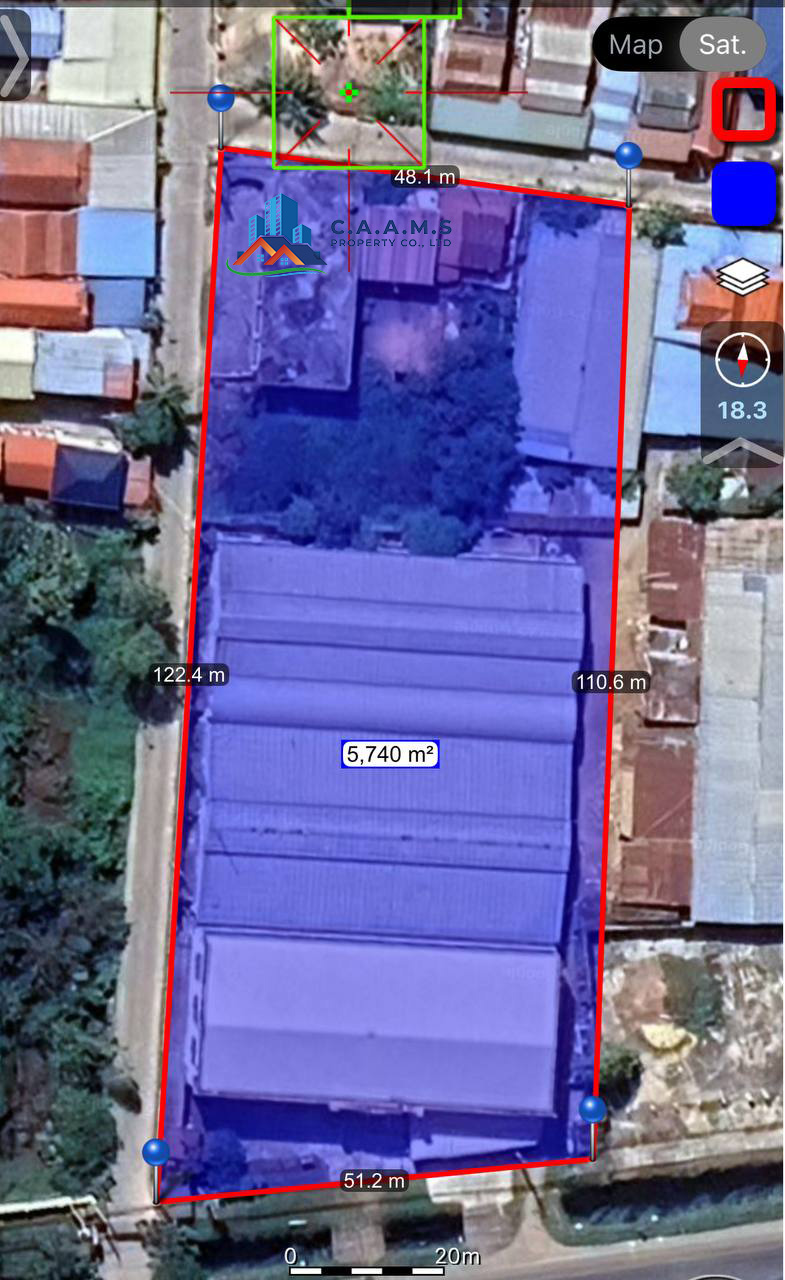Select the Sat. satellite view

click(722, 45)
